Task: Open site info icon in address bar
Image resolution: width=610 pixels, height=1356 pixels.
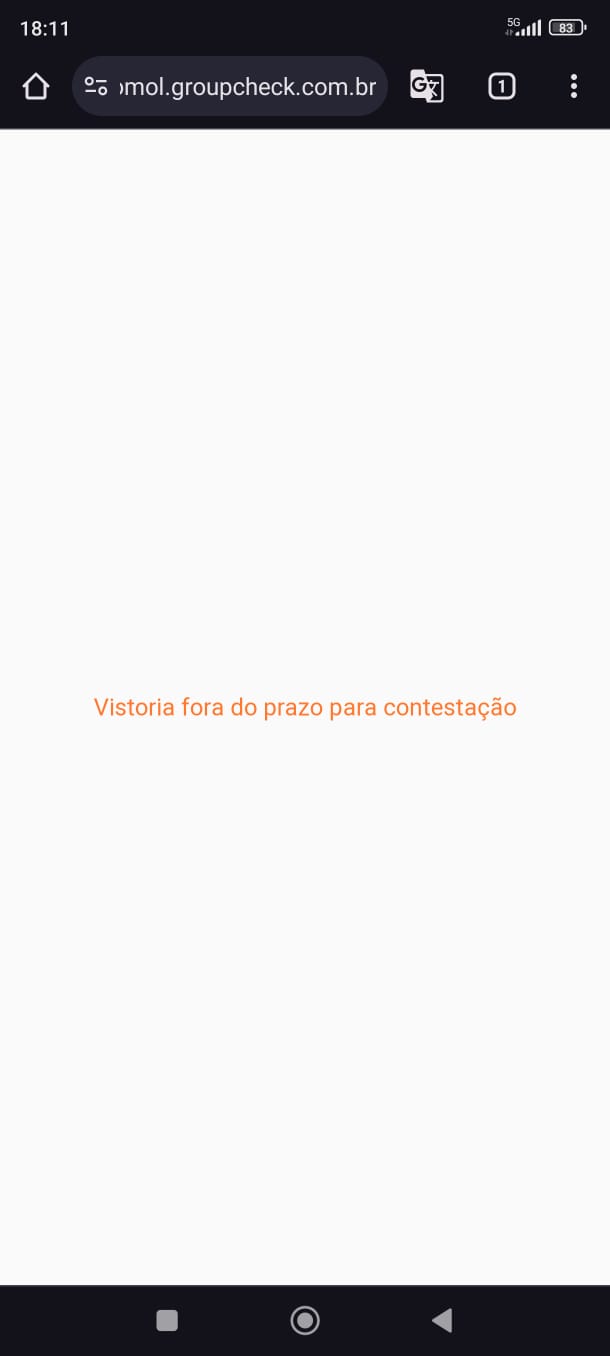Action: pyautogui.click(x=96, y=87)
